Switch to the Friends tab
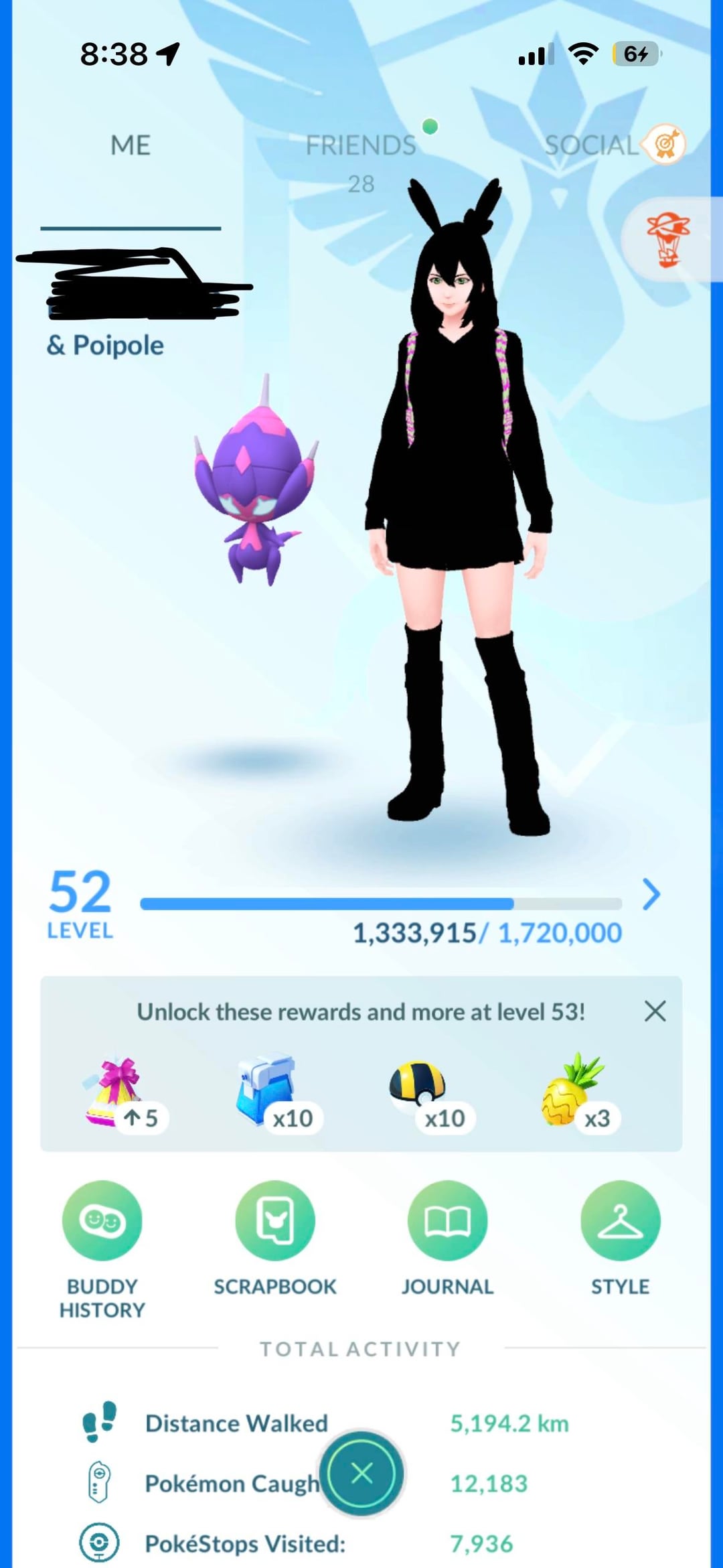723x1568 pixels. coord(361,145)
